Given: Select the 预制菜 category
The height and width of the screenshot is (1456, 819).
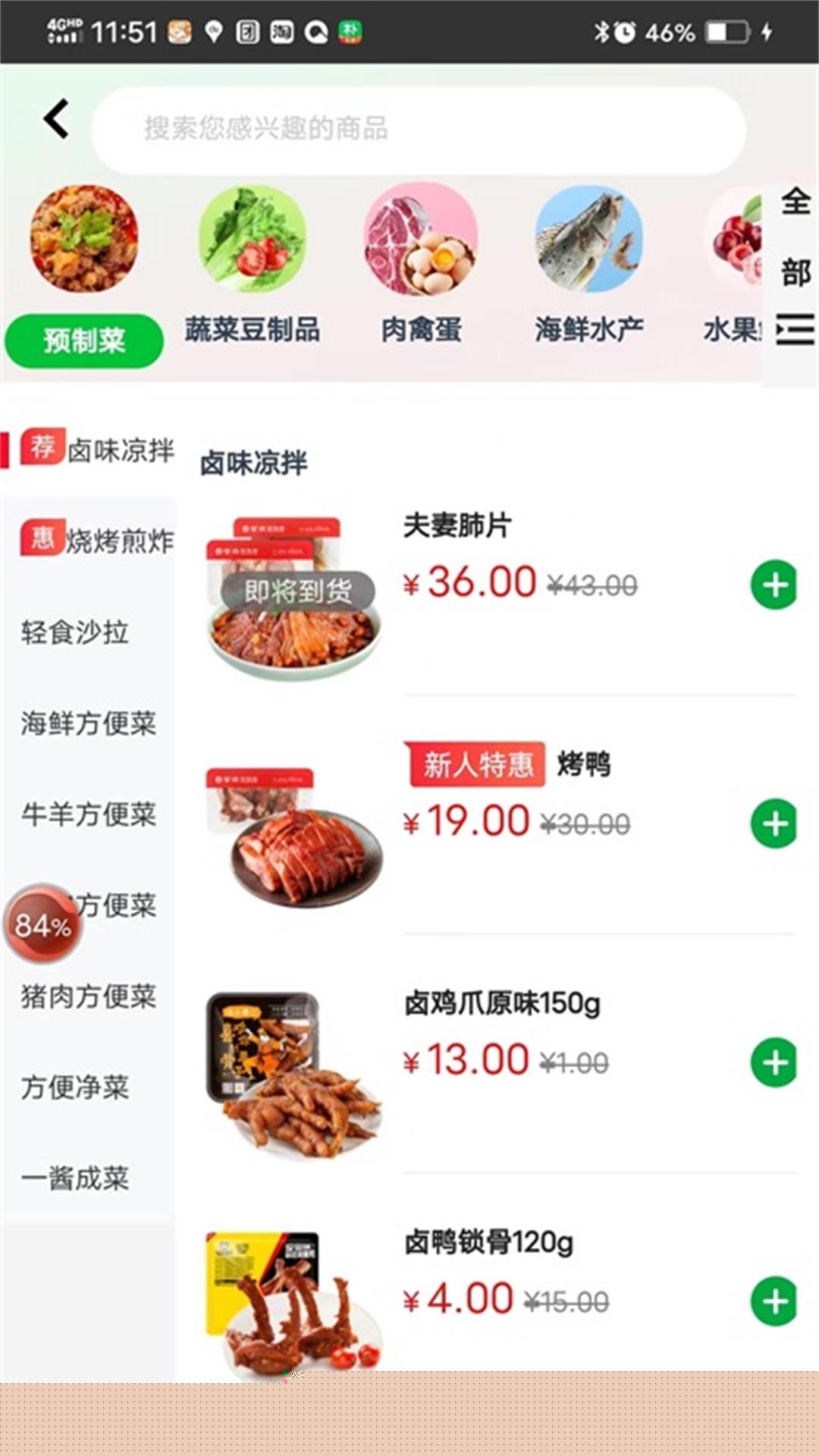Looking at the screenshot, I should [x=84, y=340].
